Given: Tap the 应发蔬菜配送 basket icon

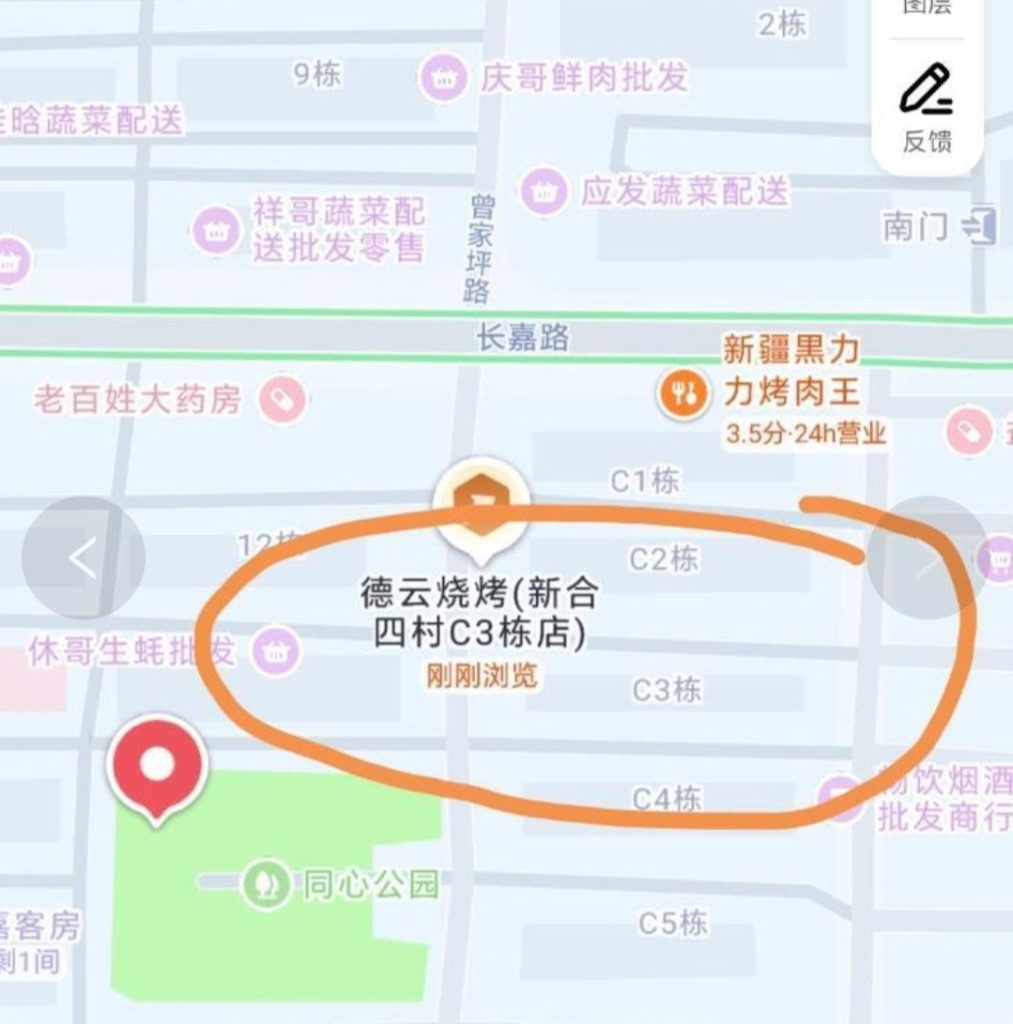Looking at the screenshot, I should [545, 188].
